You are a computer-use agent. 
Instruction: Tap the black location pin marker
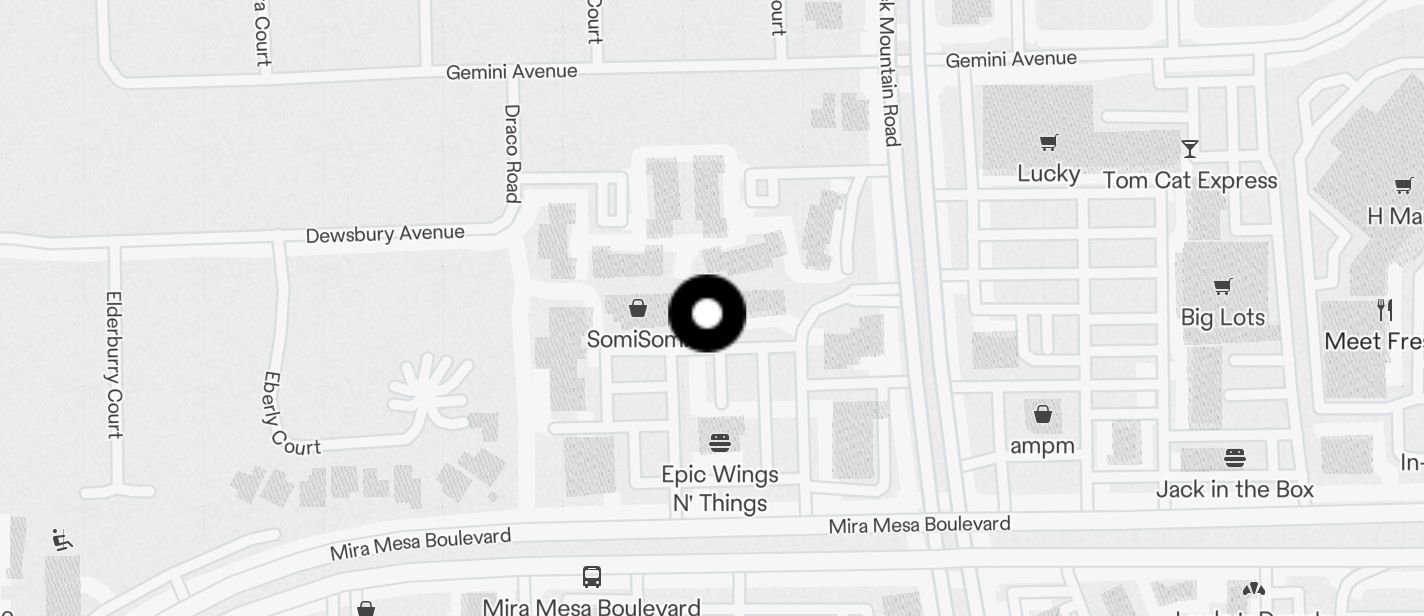[707, 313]
